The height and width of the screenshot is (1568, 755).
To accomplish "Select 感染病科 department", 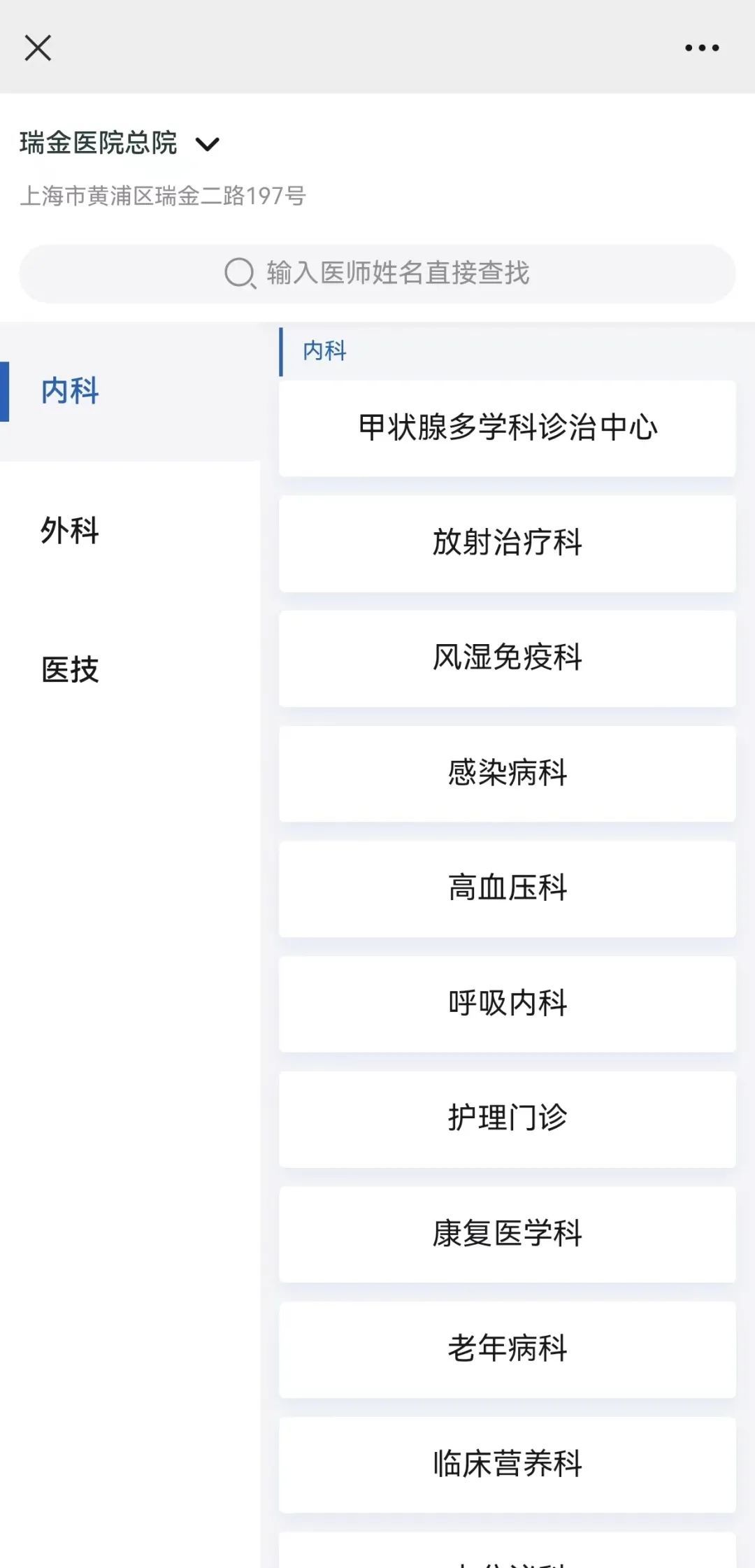I will [508, 774].
